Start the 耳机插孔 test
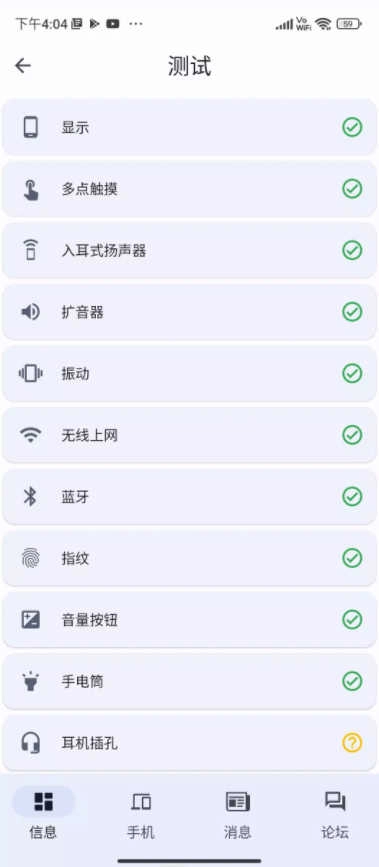 pos(189,743)
